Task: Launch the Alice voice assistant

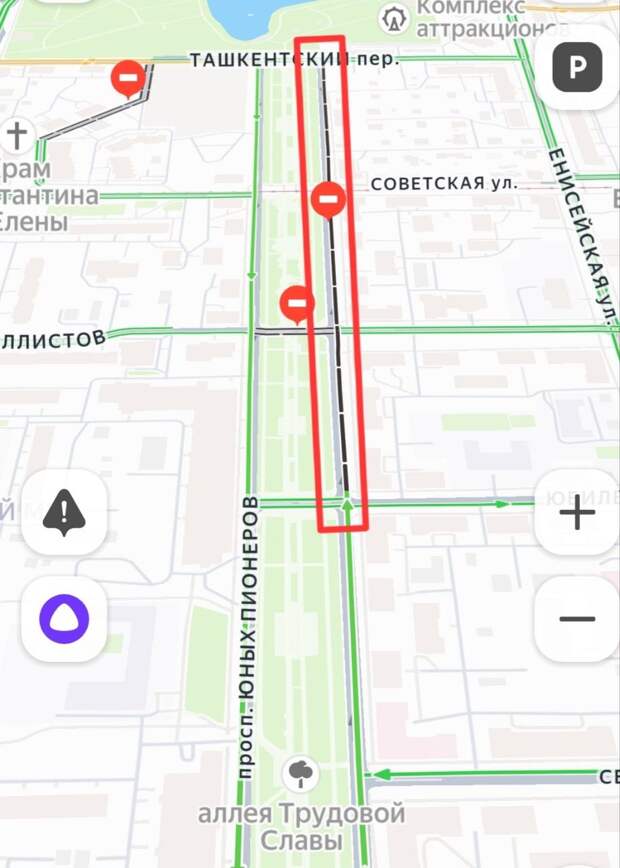Action: pos(64,620)
